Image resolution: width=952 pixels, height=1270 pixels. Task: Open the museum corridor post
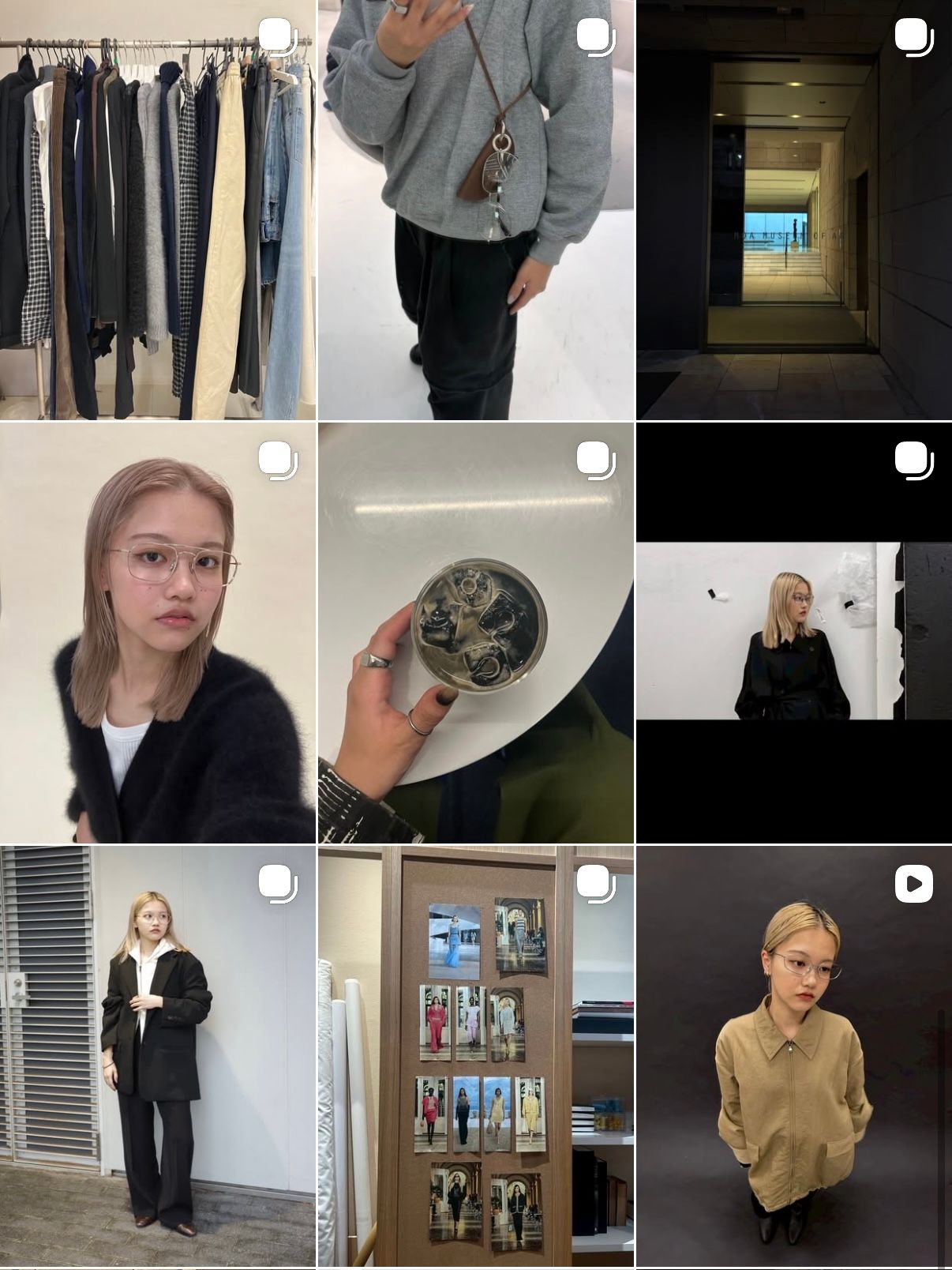[x=793, y=209]
